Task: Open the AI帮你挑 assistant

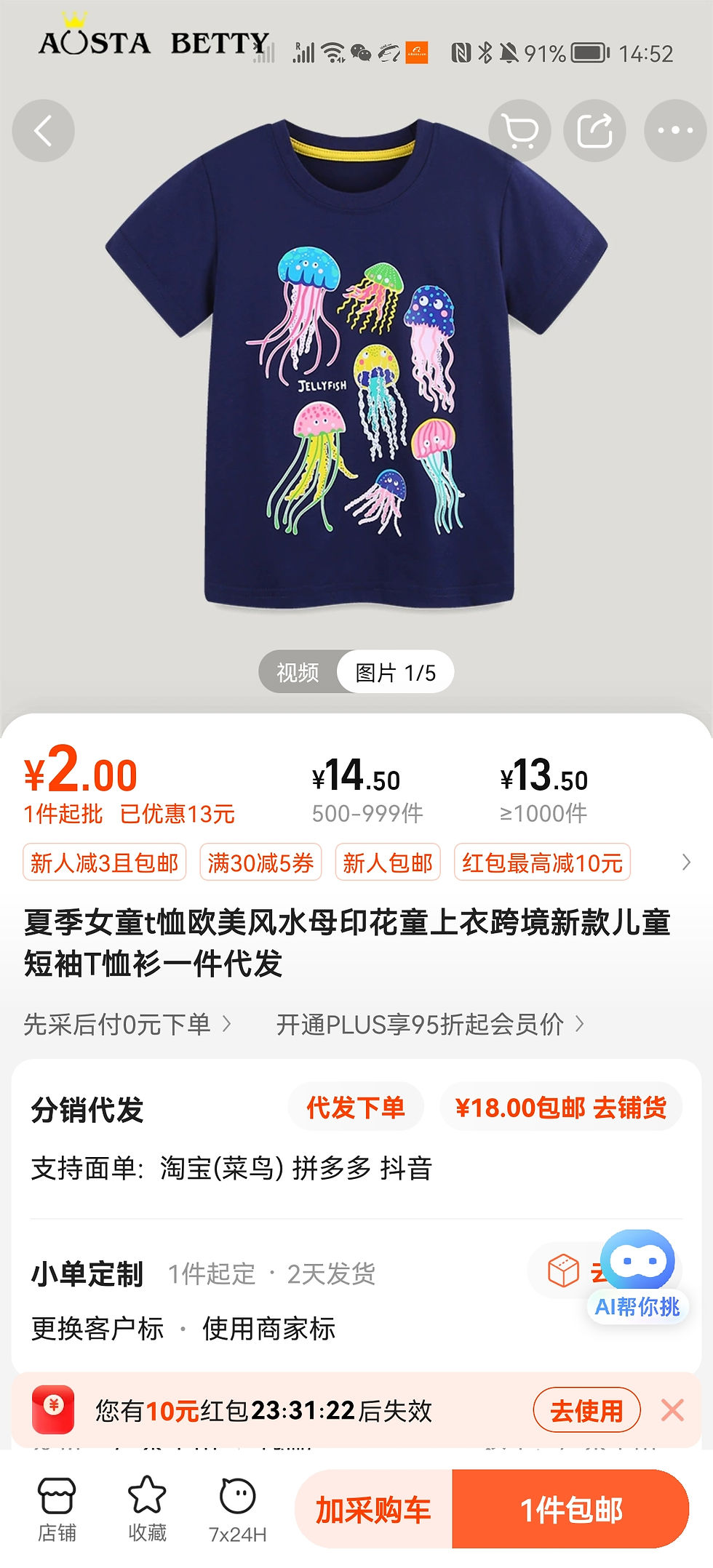Action: pos(637,1274)
